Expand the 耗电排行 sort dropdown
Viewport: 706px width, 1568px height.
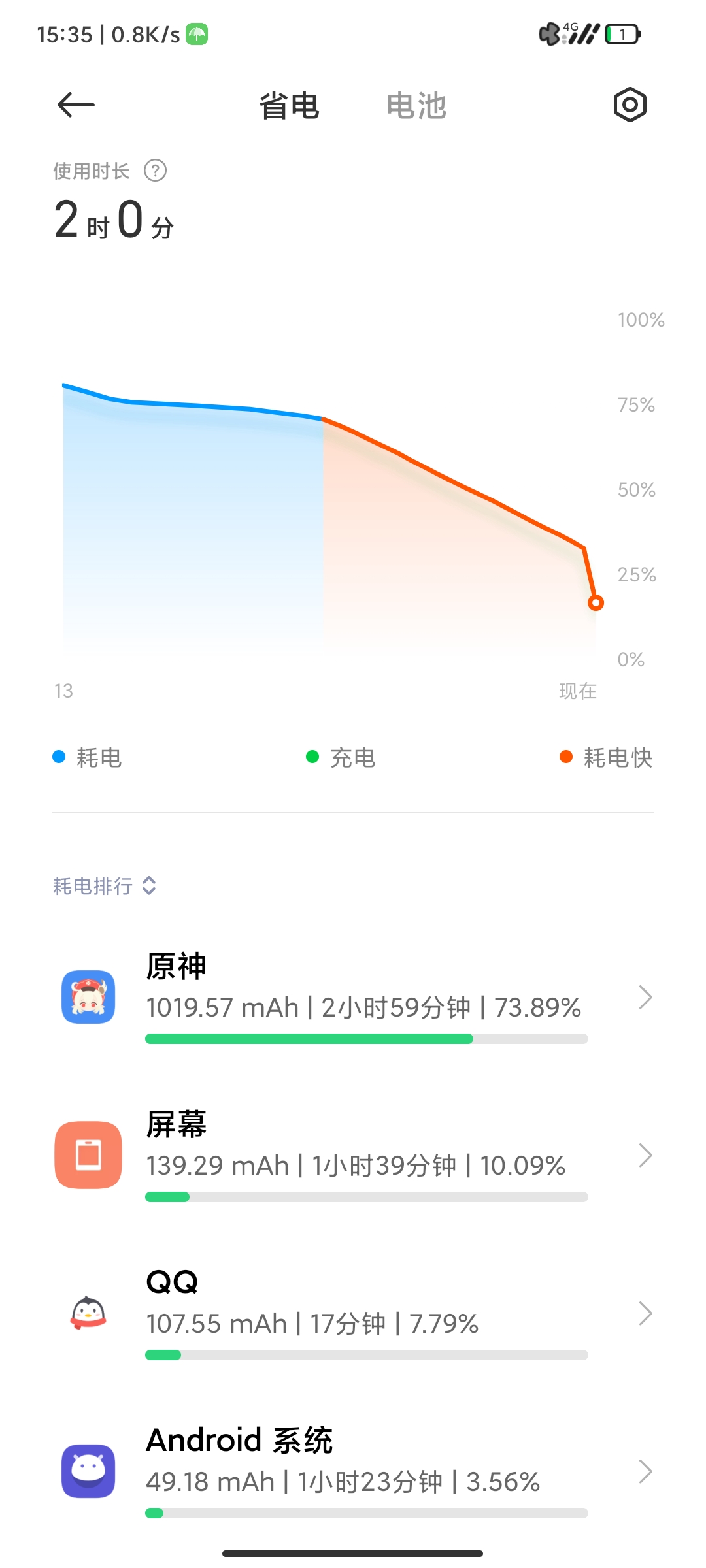(105, 886)
